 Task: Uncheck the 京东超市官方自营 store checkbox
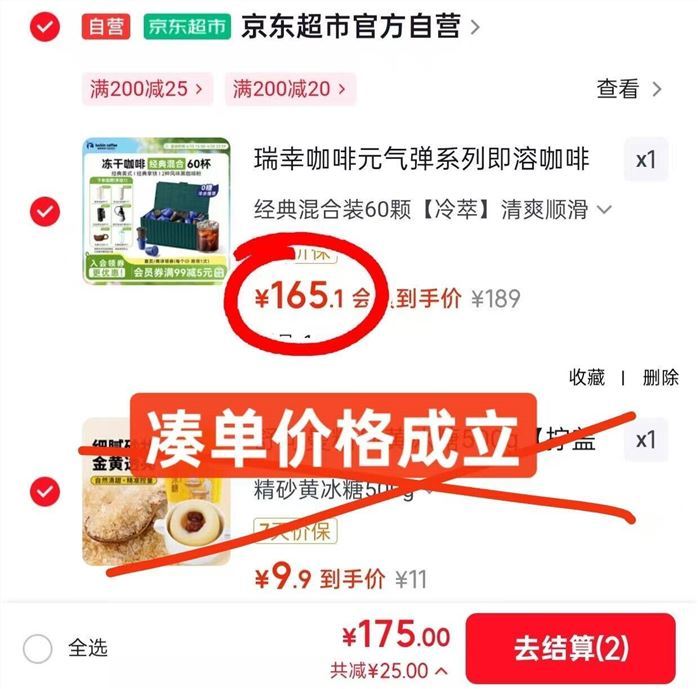coord(45,27)
